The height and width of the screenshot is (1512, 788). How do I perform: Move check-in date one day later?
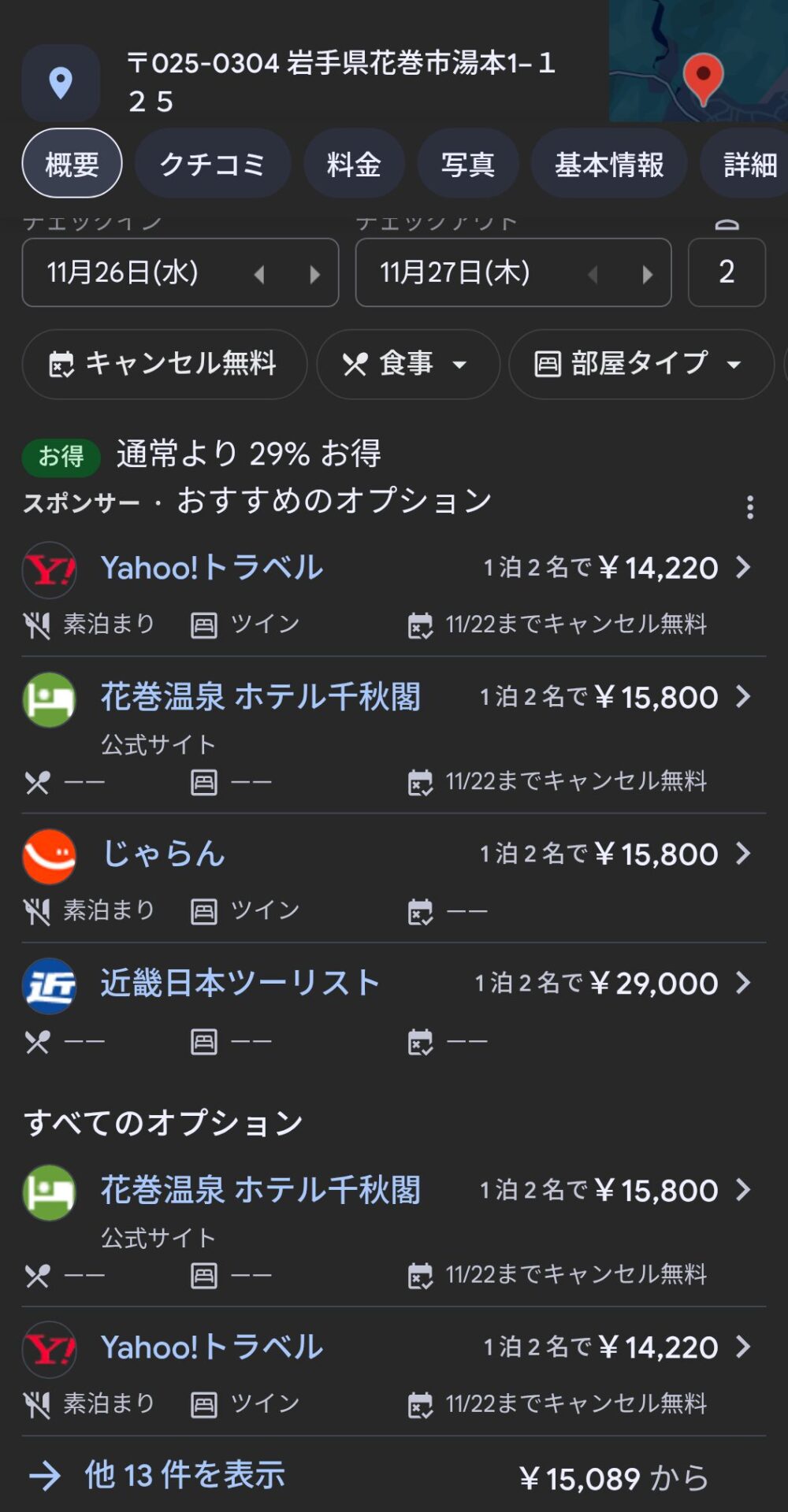tap(315, 274)
